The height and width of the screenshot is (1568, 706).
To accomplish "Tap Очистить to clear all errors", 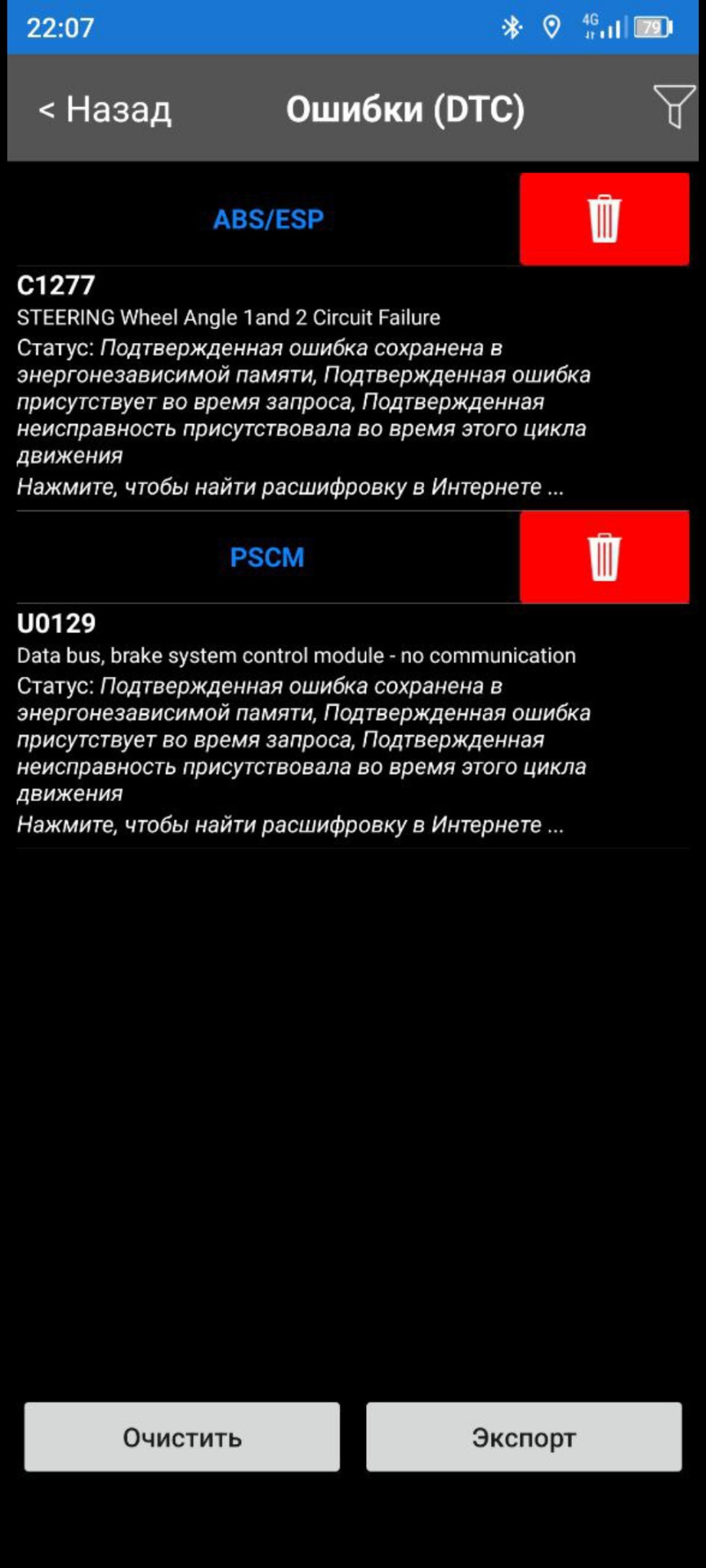I will (x=181, y=1437).
